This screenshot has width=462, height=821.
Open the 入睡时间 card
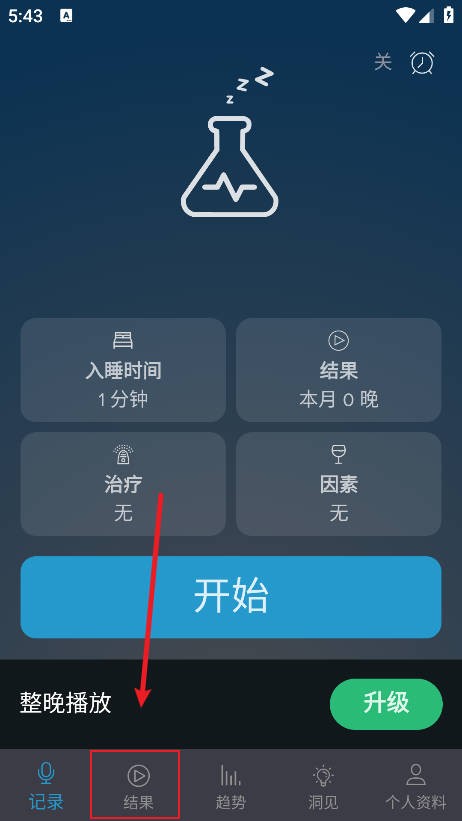pyautogui.click(x=123, y=370)
